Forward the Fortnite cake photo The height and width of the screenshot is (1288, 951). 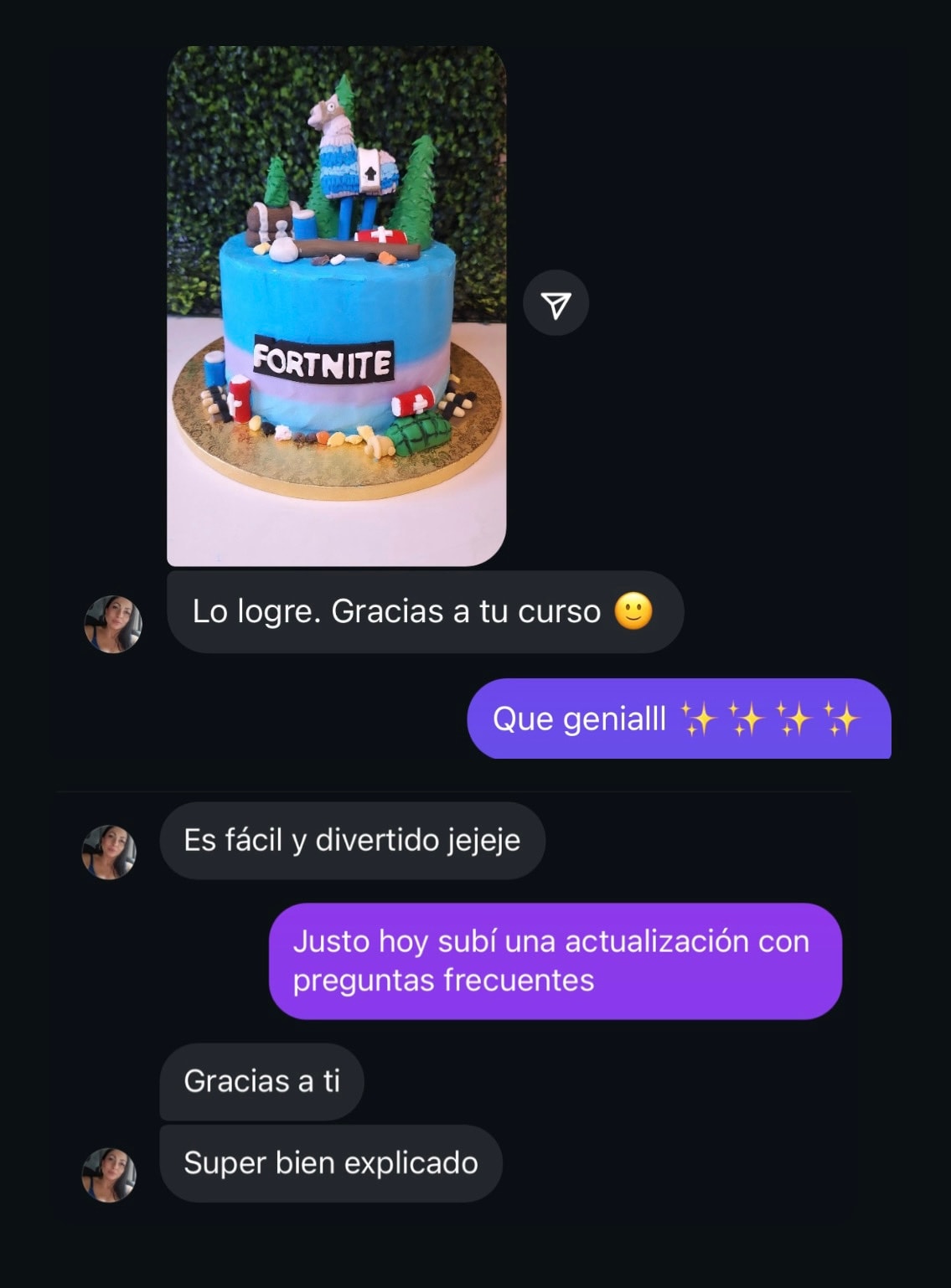[556, 303]
